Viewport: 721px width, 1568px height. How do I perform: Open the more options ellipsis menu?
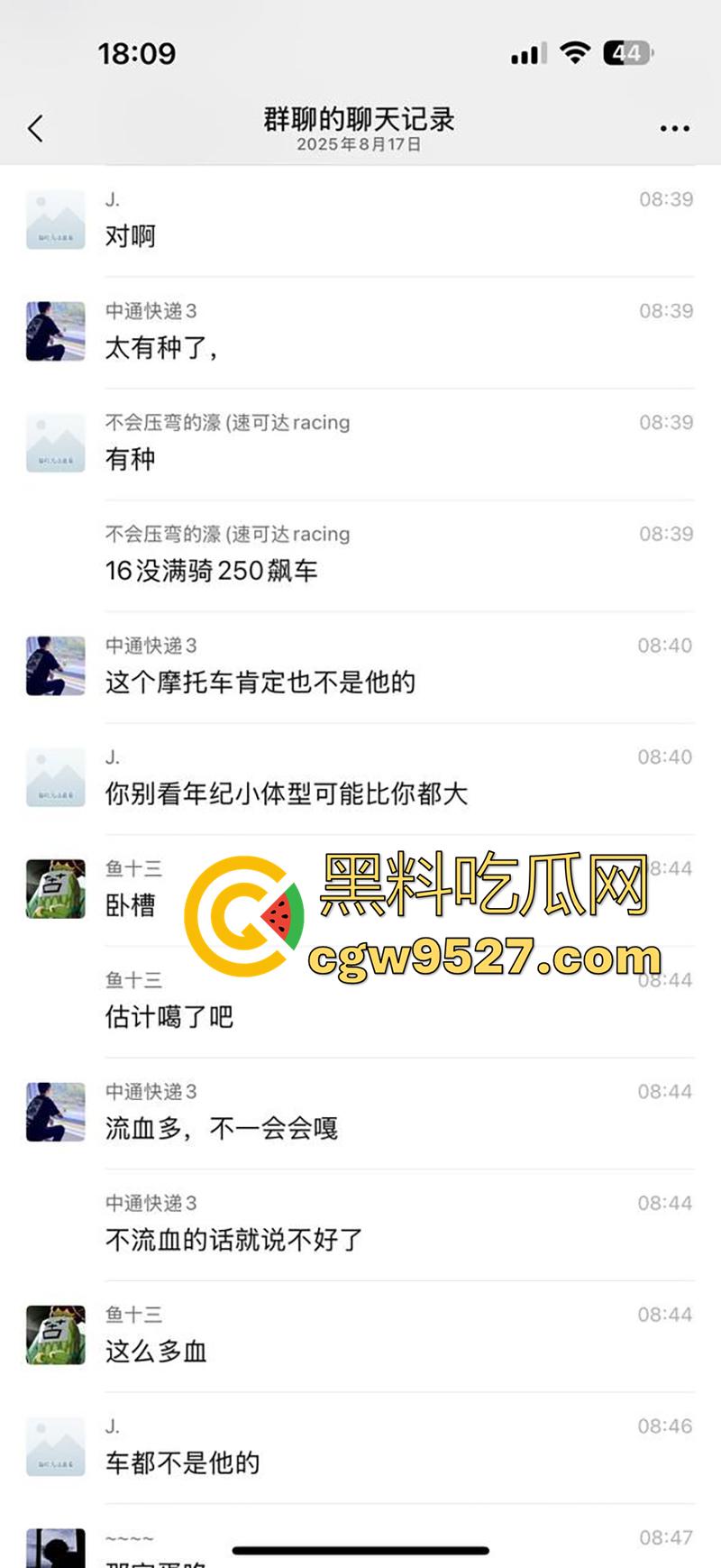pos(672,127)
